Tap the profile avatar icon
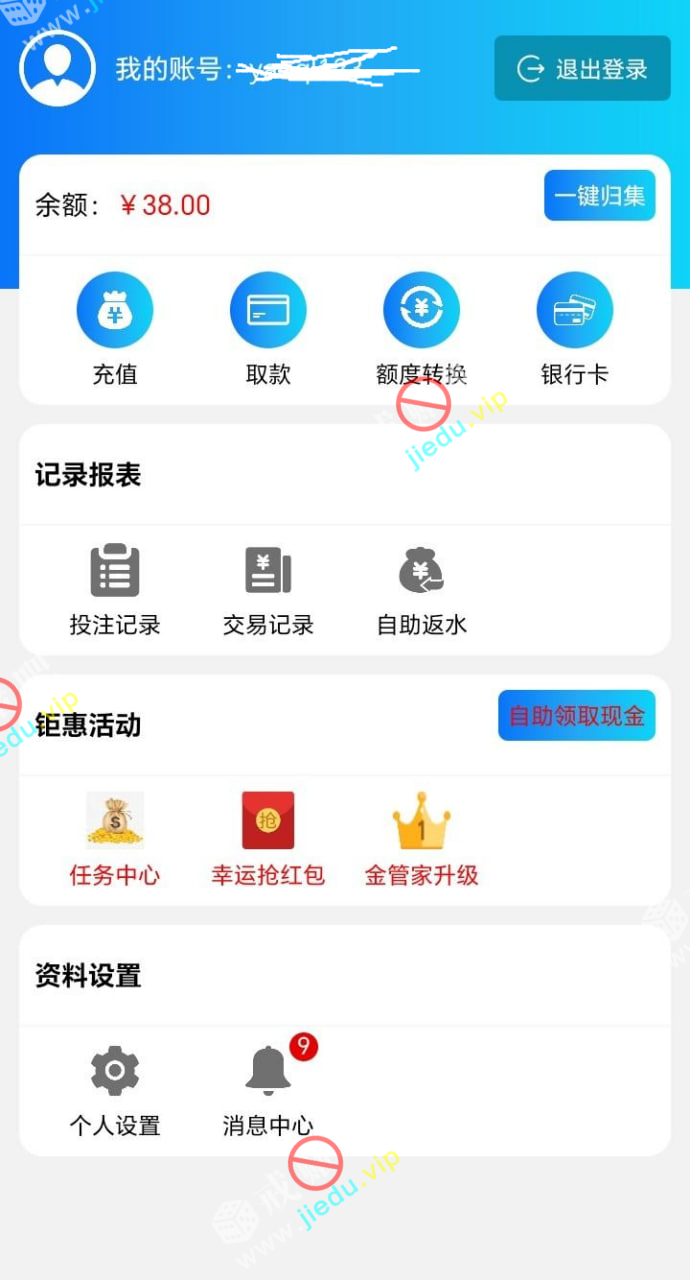Image resolution: width=690 pixels, height=1280 pixels. 57,68
